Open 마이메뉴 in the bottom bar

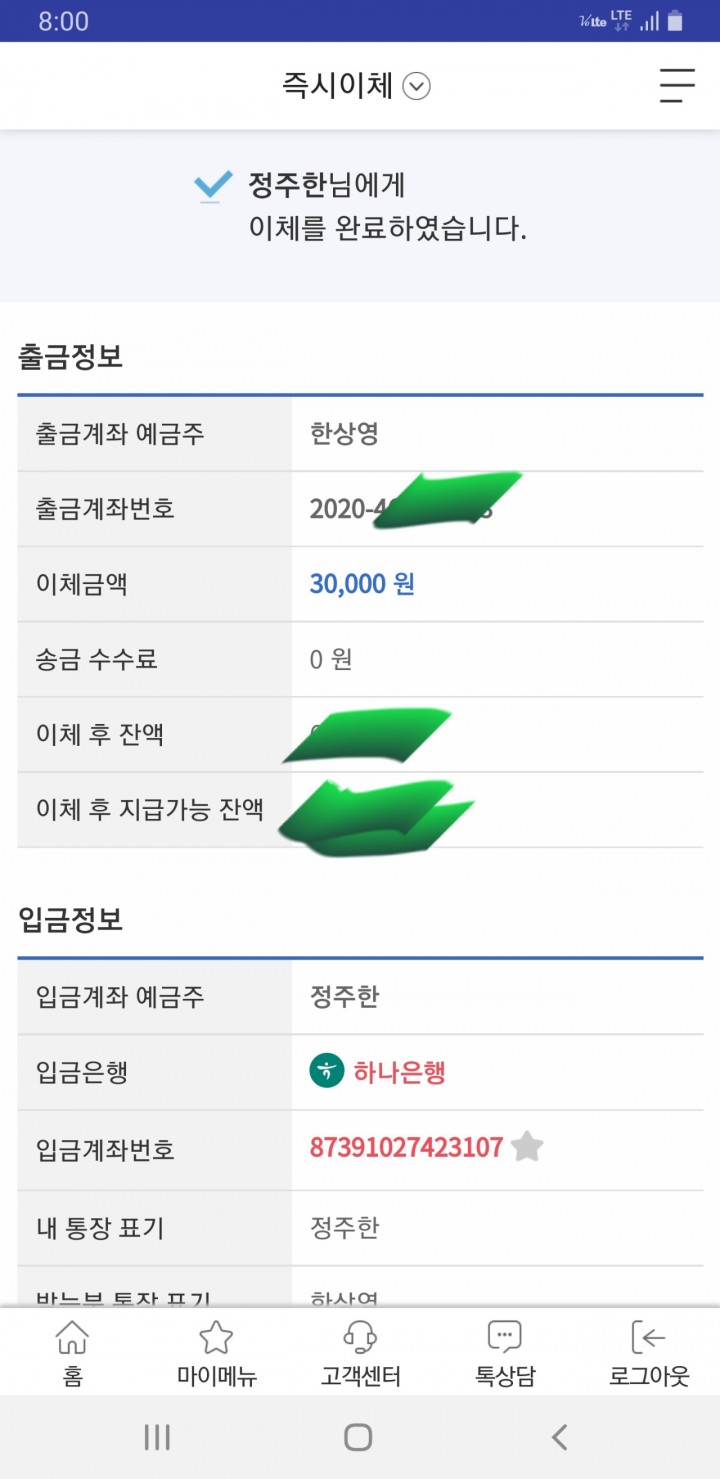(x=217, y=1352)
